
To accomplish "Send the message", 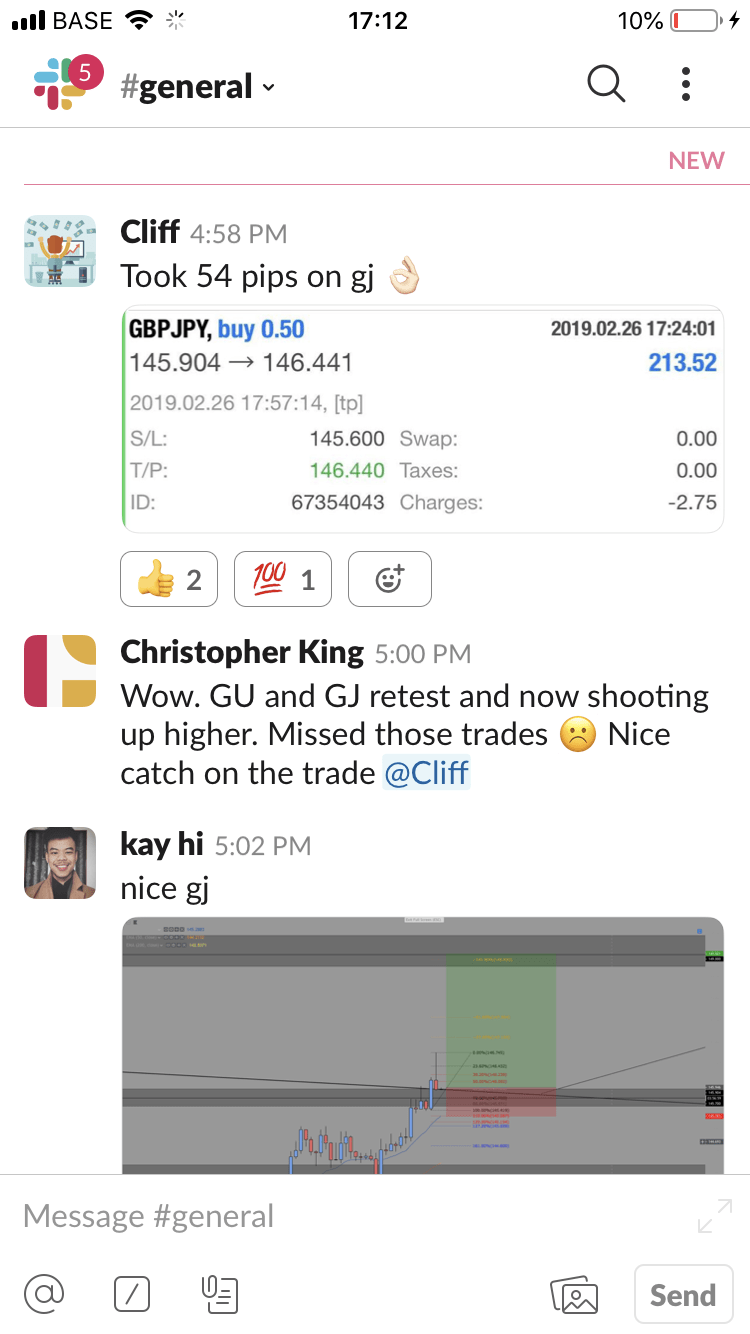I will click(683, 1295).
